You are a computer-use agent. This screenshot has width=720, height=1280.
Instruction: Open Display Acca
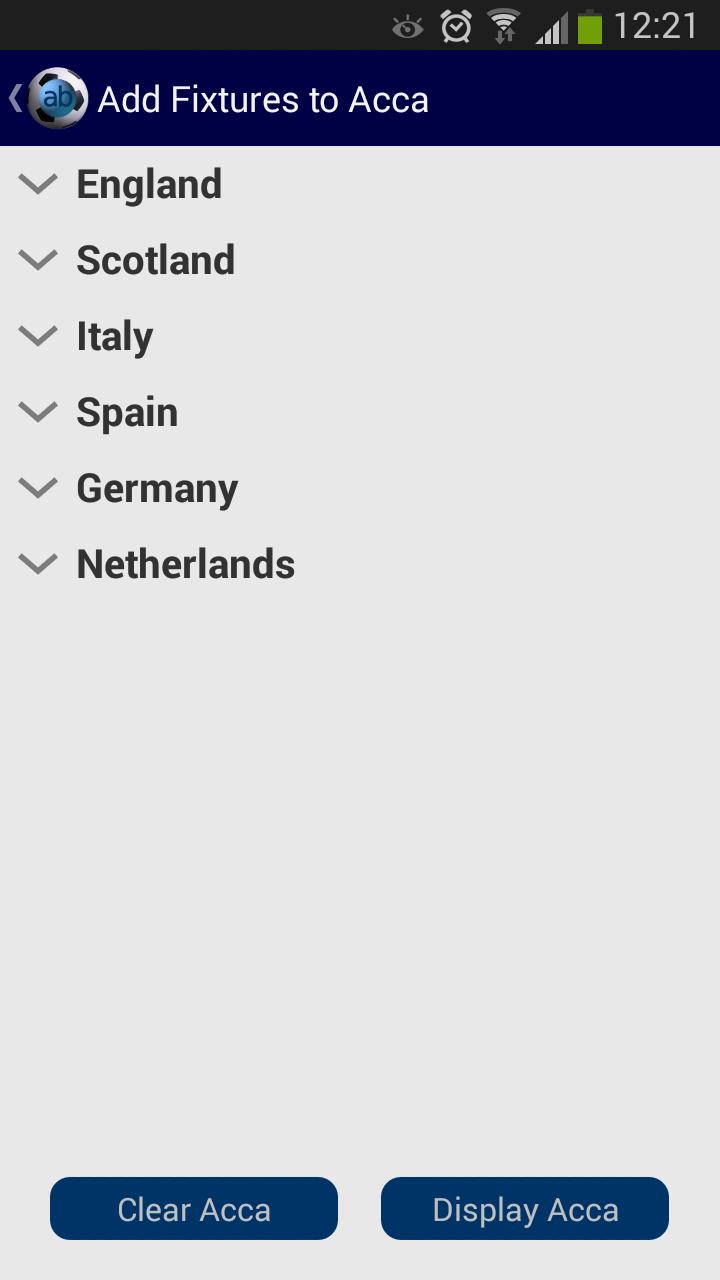pyautogui.click(x=525, y=1209)
